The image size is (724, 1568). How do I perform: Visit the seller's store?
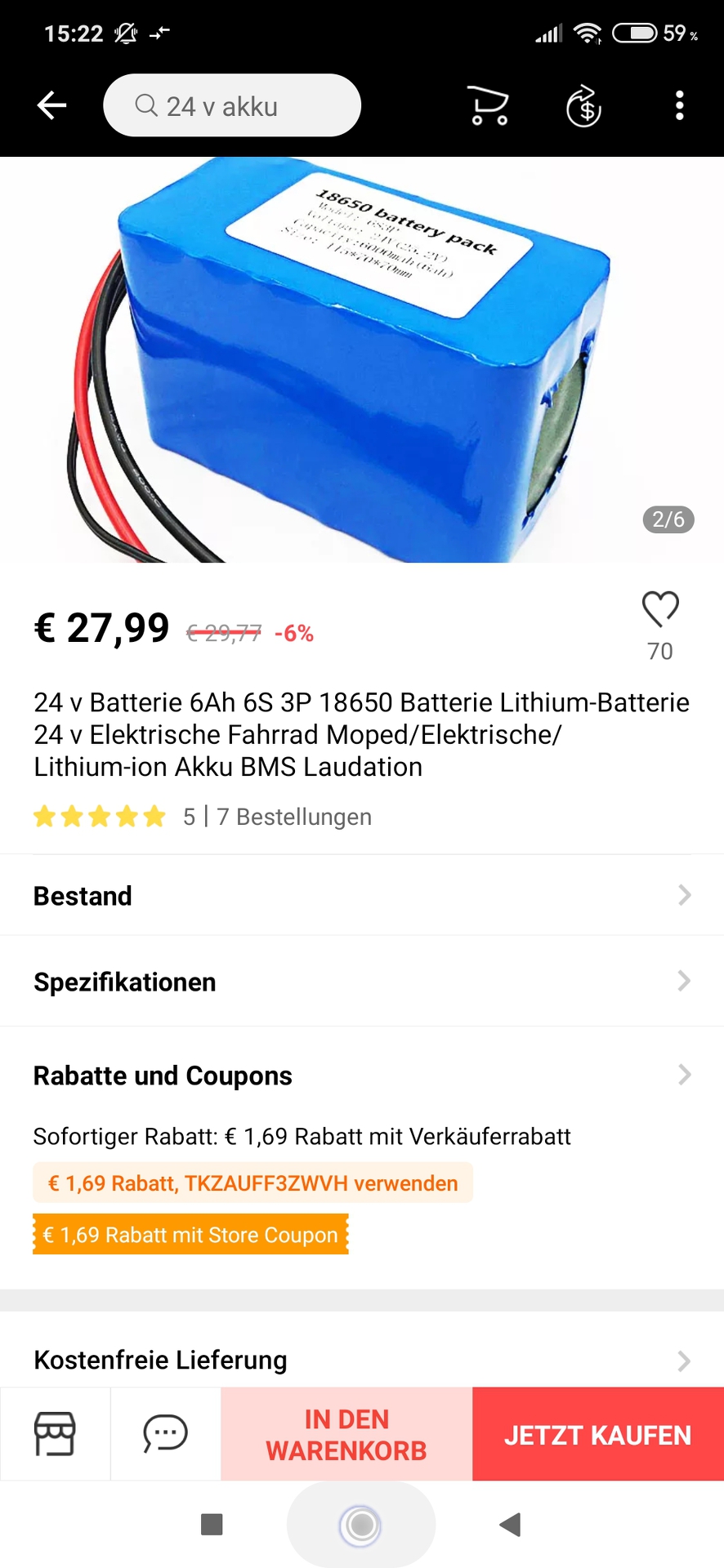click(x=55, y=1434)
